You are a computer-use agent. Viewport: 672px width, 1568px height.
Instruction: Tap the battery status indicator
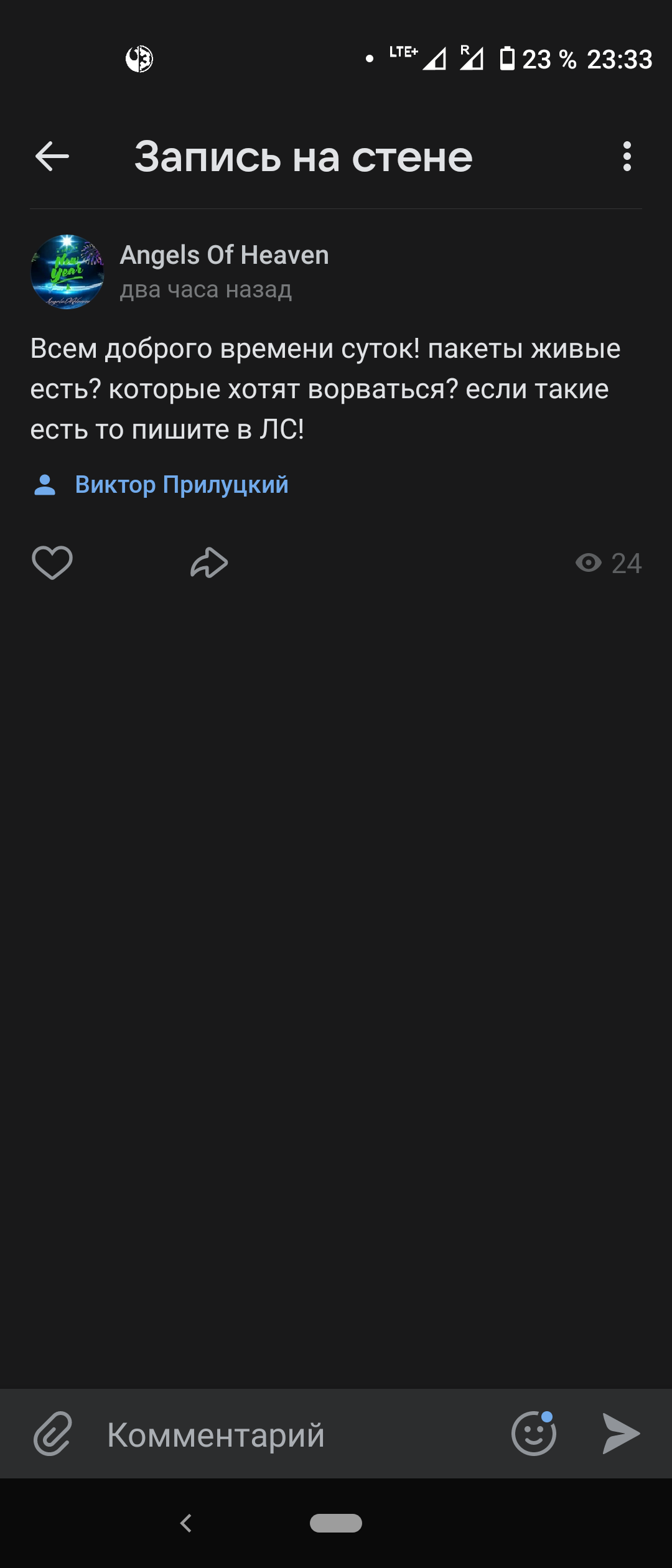tap(509, 59)
